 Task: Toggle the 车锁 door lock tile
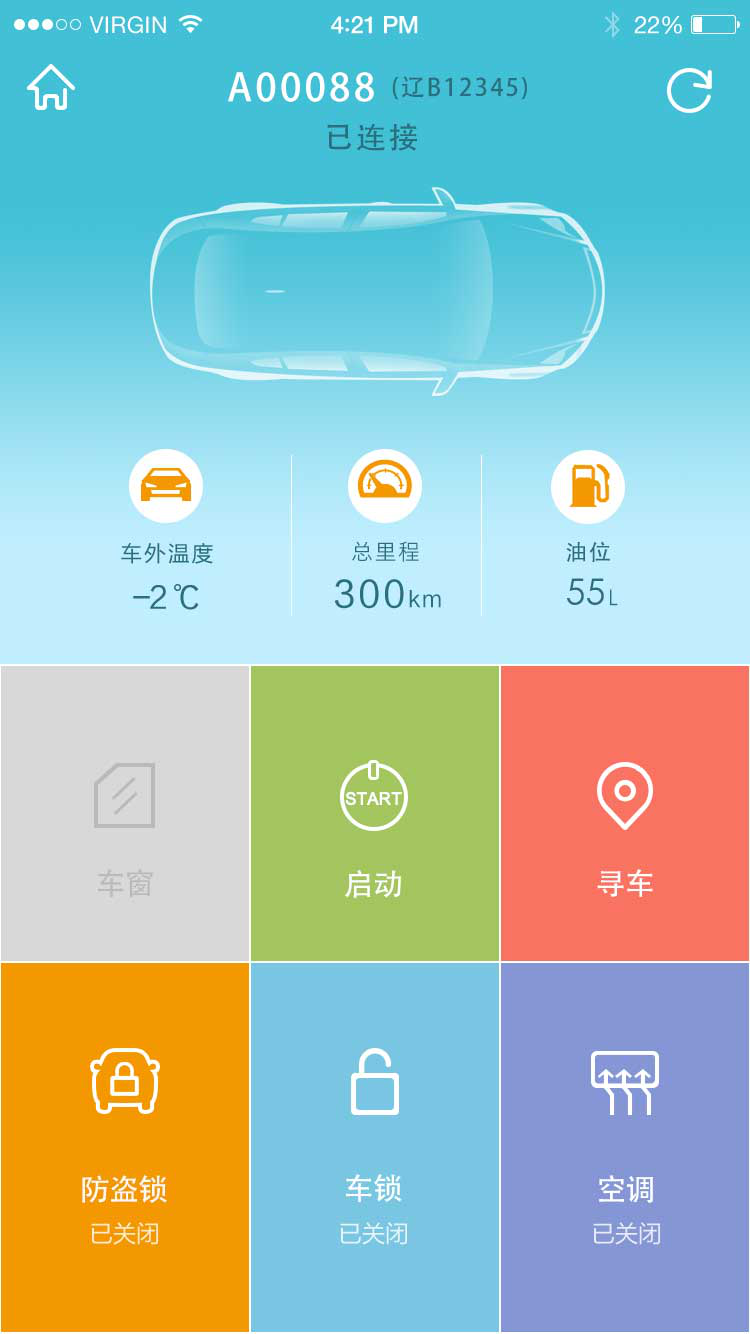tap(374, 1148)
